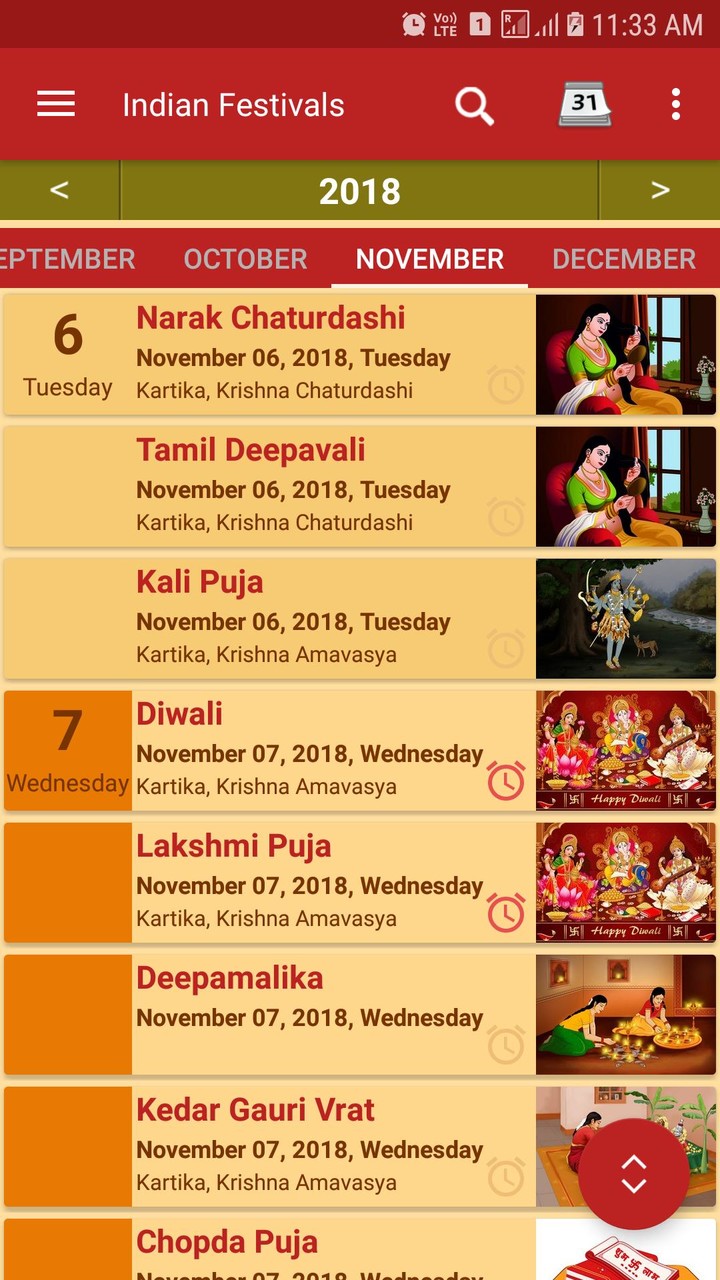
Task: Open the navigation drawer menu
Action: (55, 104)
